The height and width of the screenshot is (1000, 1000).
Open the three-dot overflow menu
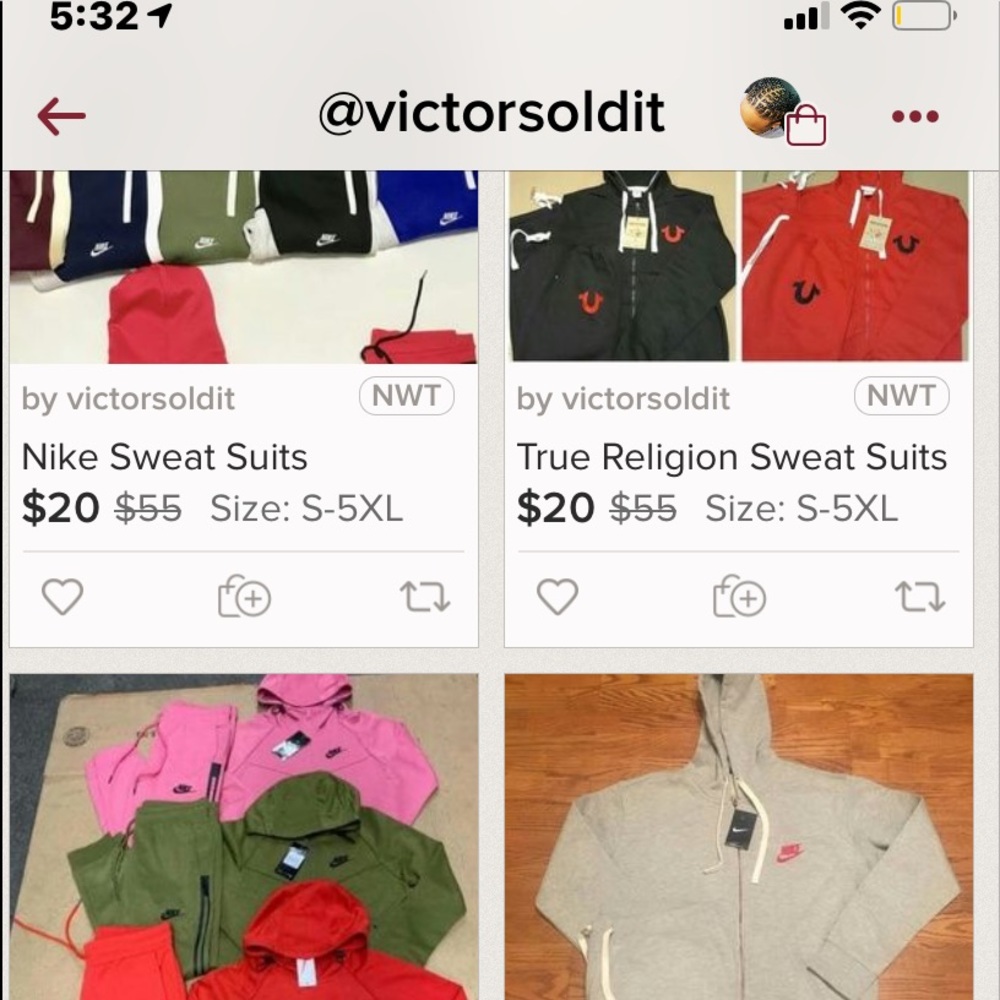pos(915,116)
